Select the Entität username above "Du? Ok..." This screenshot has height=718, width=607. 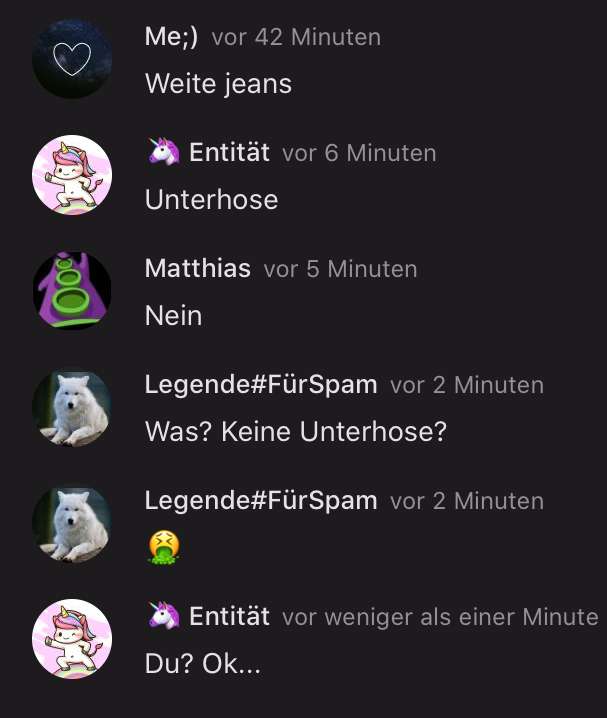point(229,617)
